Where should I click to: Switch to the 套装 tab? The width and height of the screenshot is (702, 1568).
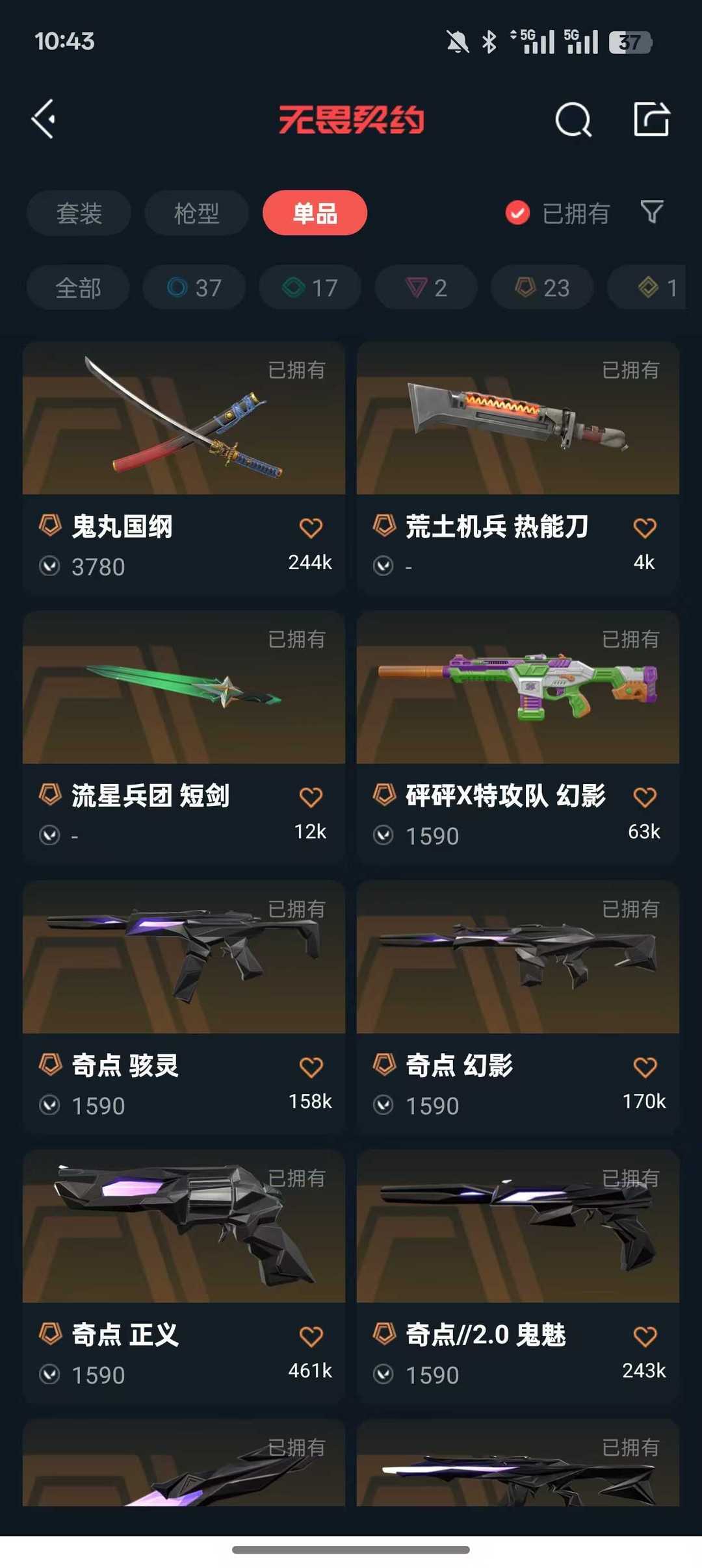tap(79, 213)
